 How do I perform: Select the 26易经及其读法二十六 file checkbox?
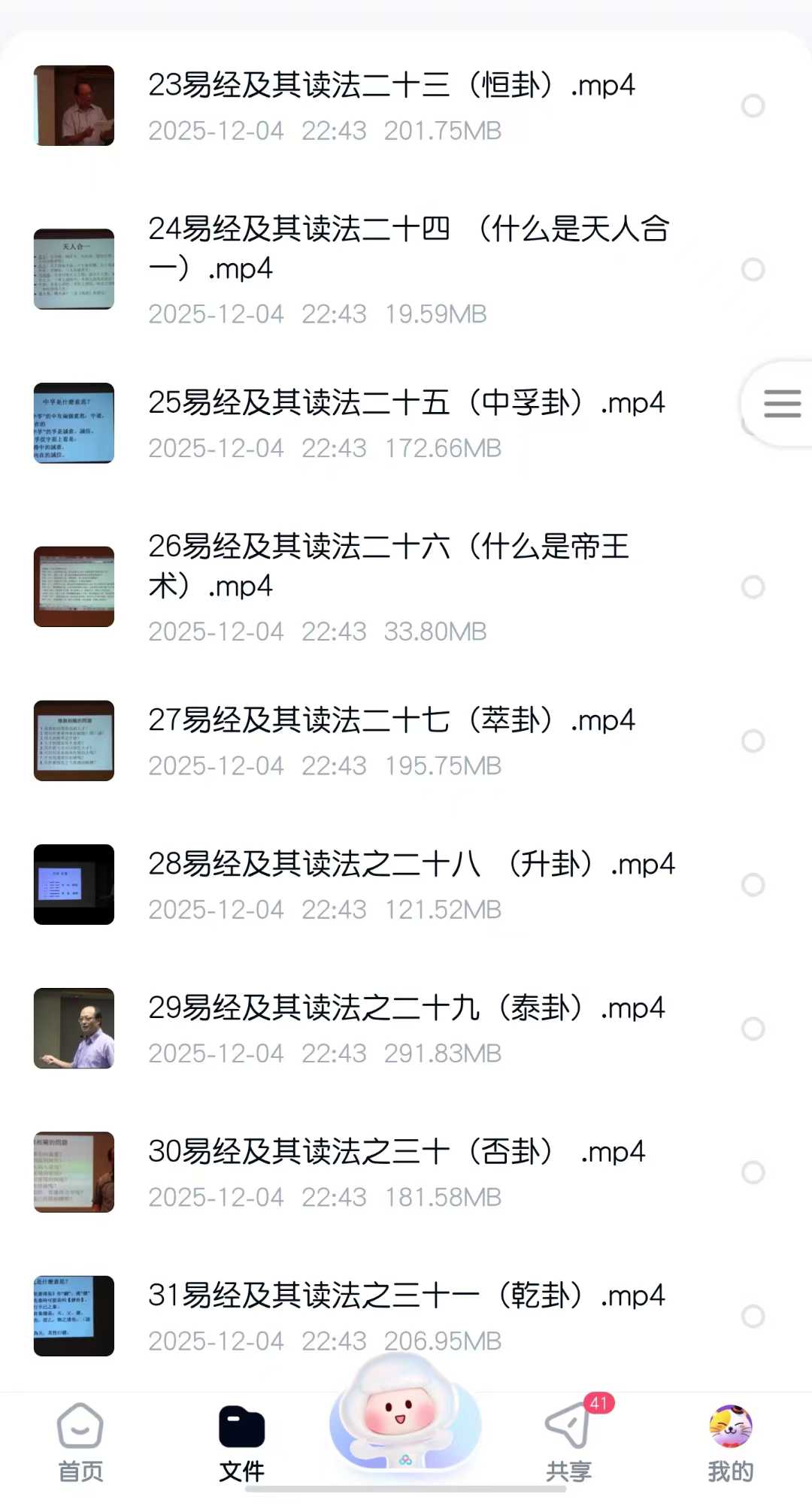753,586
